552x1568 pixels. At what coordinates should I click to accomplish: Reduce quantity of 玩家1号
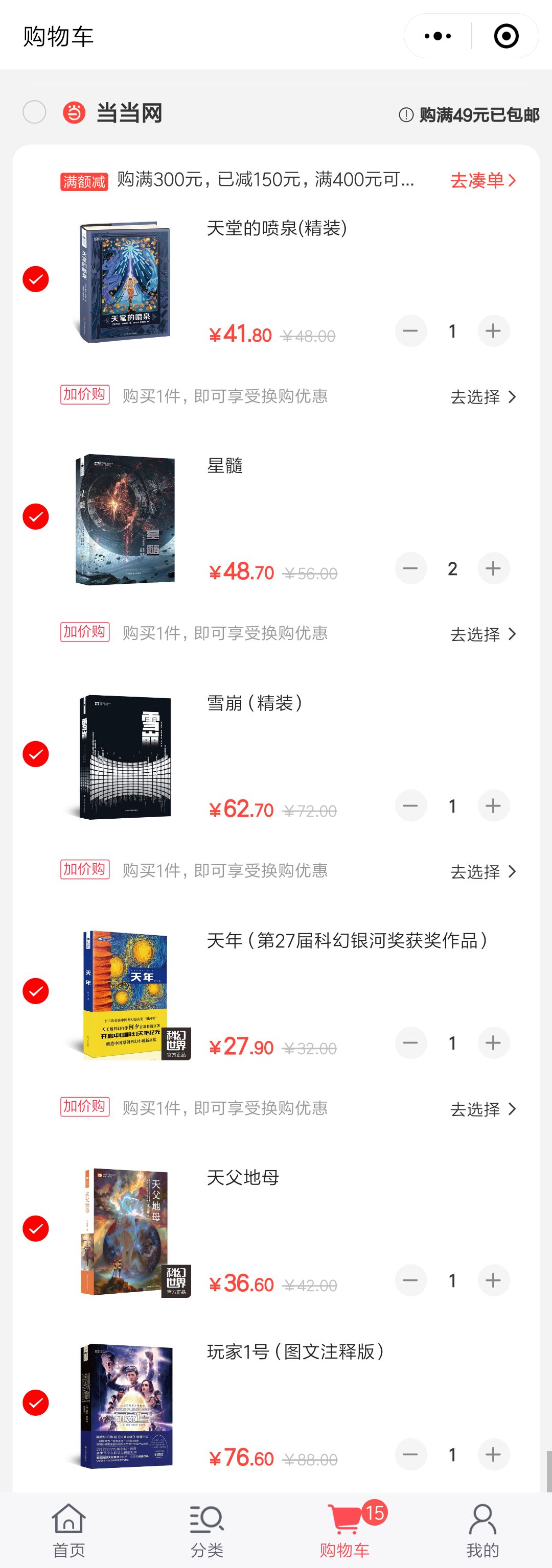click(410, 1455)
